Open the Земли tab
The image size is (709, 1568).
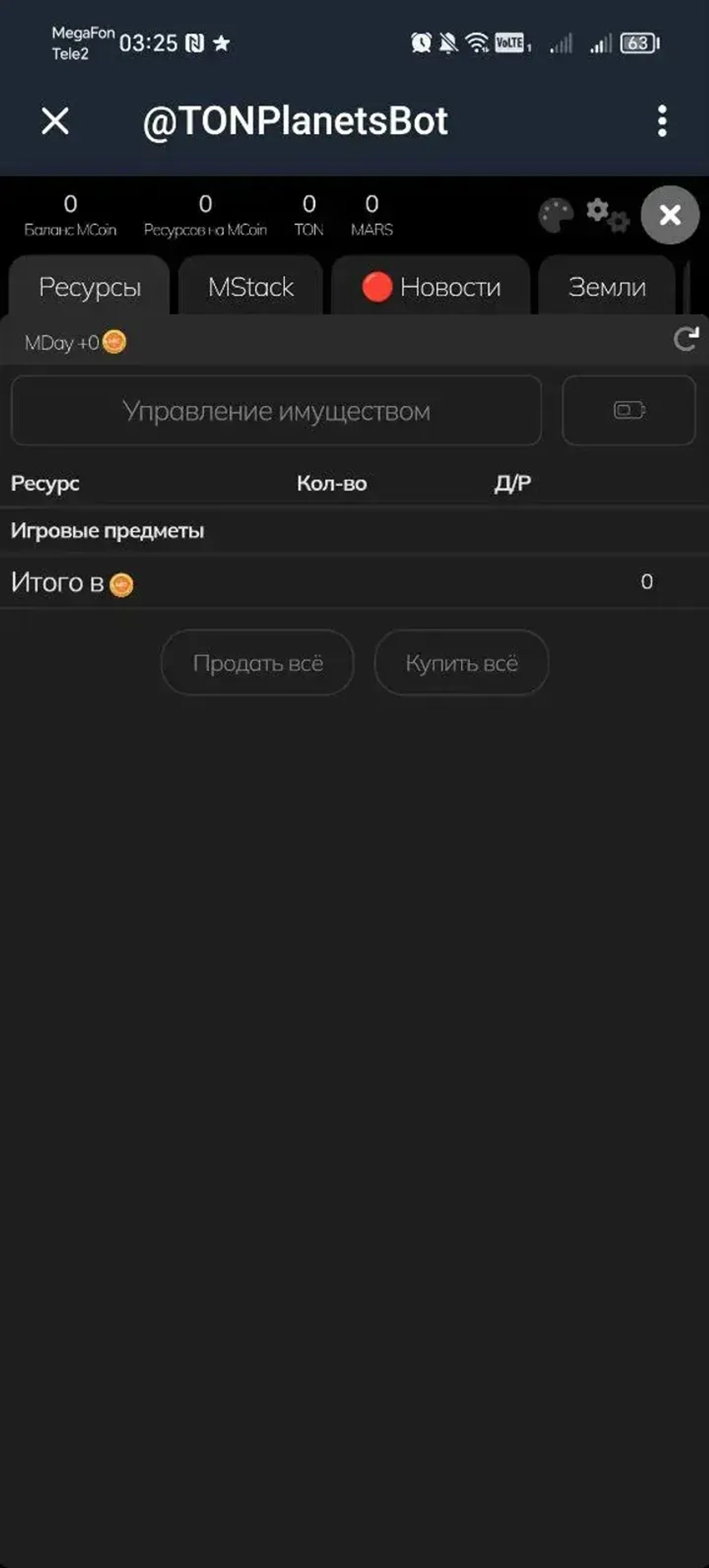coord(606,287)
